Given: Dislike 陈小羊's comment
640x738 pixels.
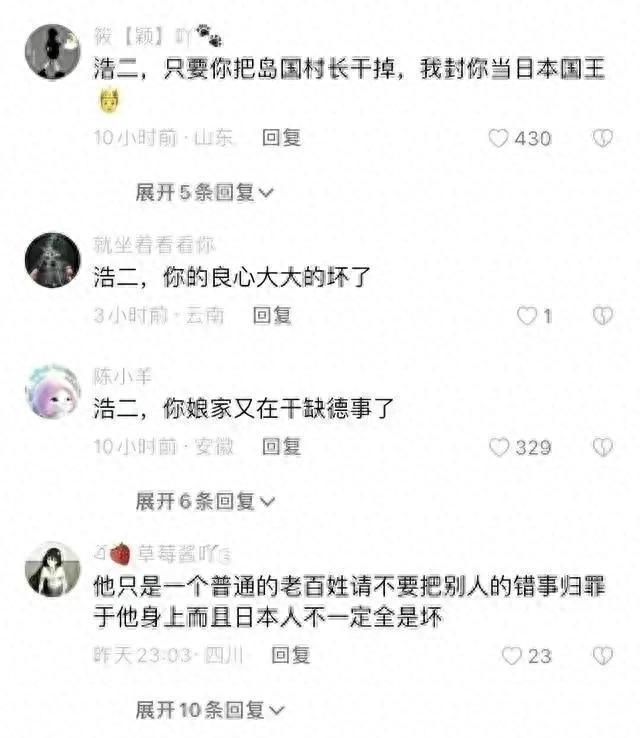Looking at the screenshot, I should 602,447.
